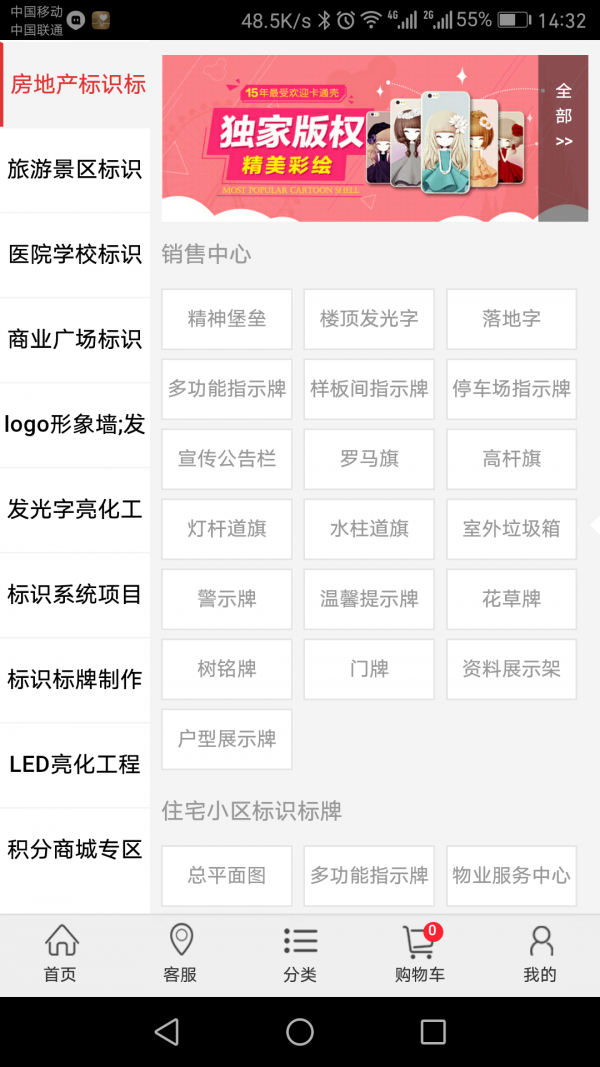
Task: Open the 室外垃圾箱 item
Action: [x=512, y=529]
